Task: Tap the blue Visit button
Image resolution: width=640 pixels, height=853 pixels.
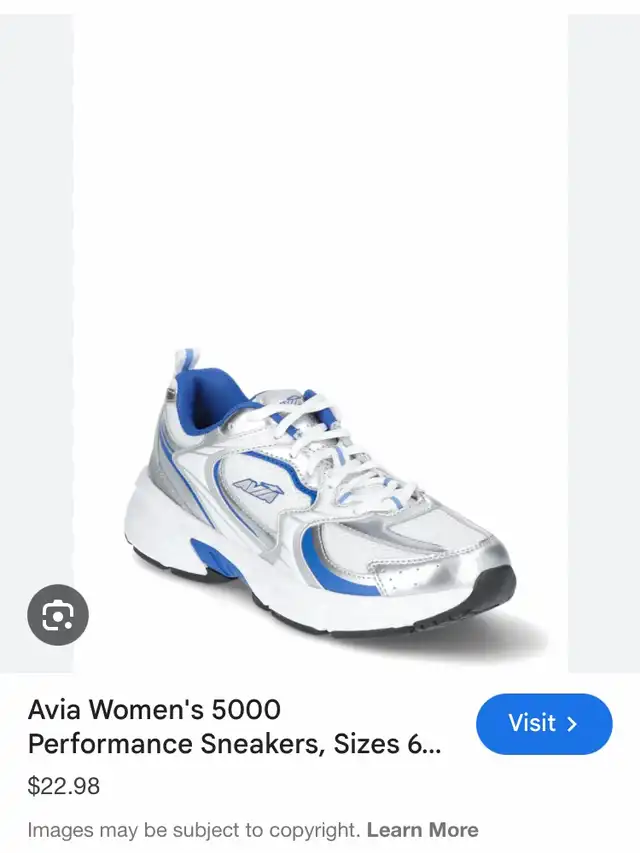Action: tap(544, 724)
